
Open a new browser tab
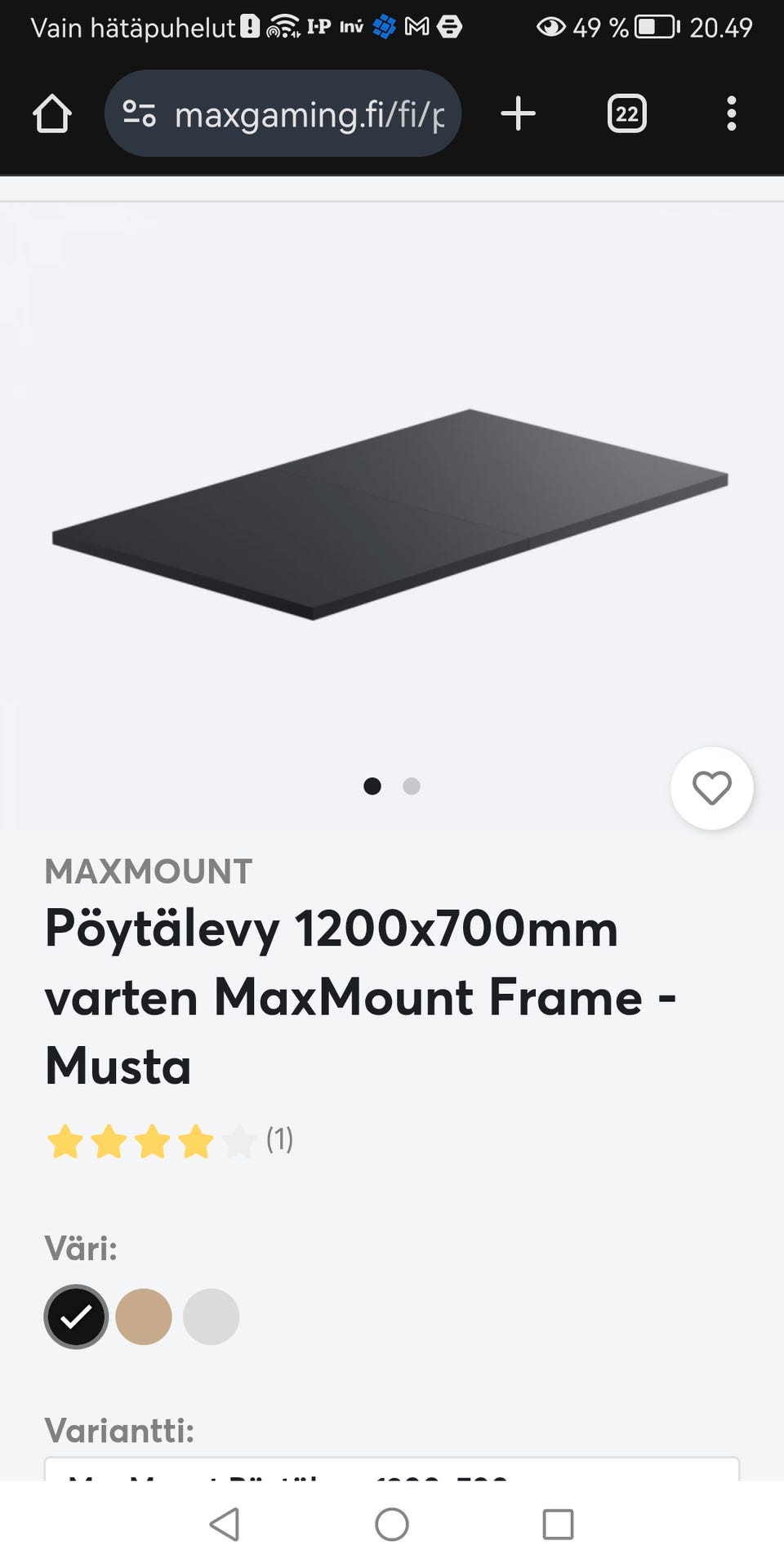pyautogui.click(x=518, y=114)
